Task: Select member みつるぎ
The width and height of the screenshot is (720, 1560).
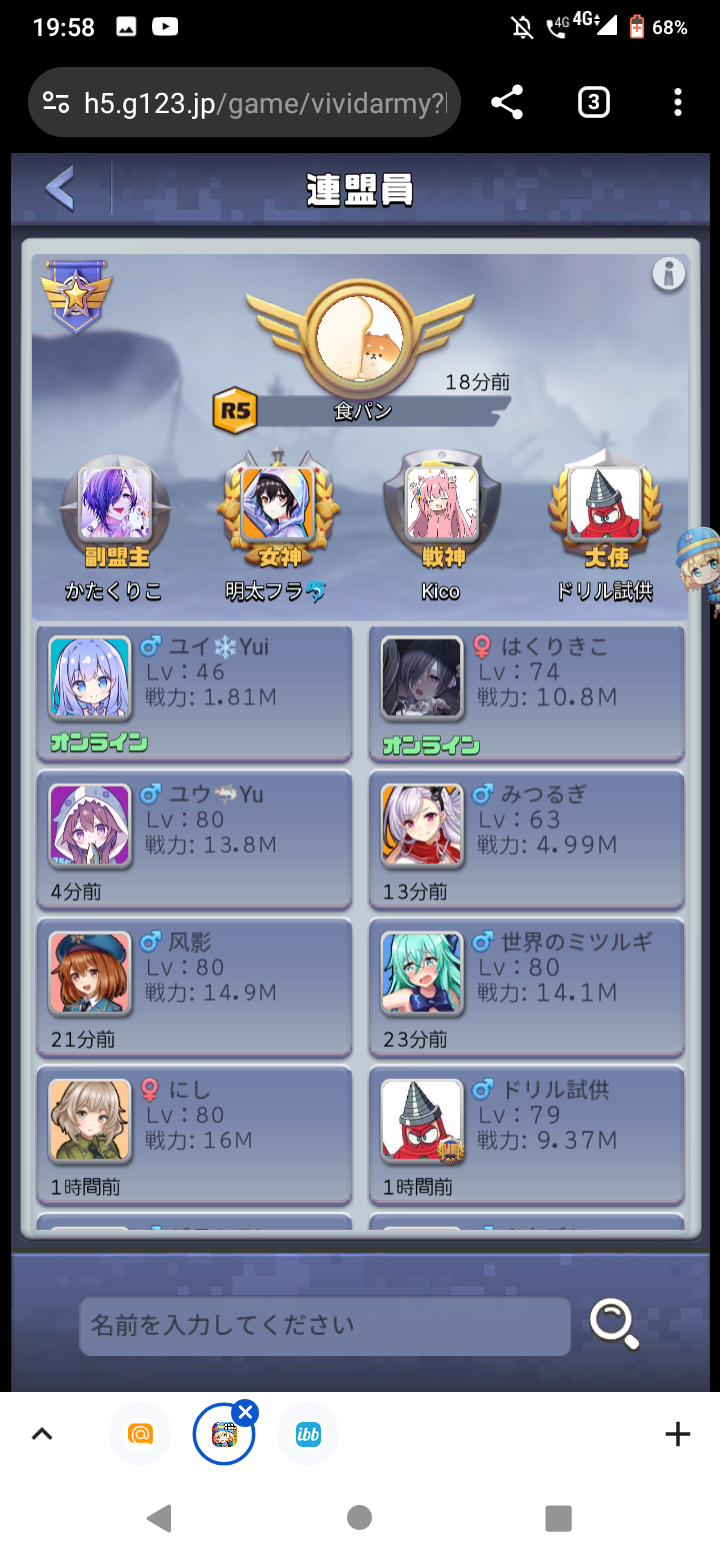Action: (526, 840)
